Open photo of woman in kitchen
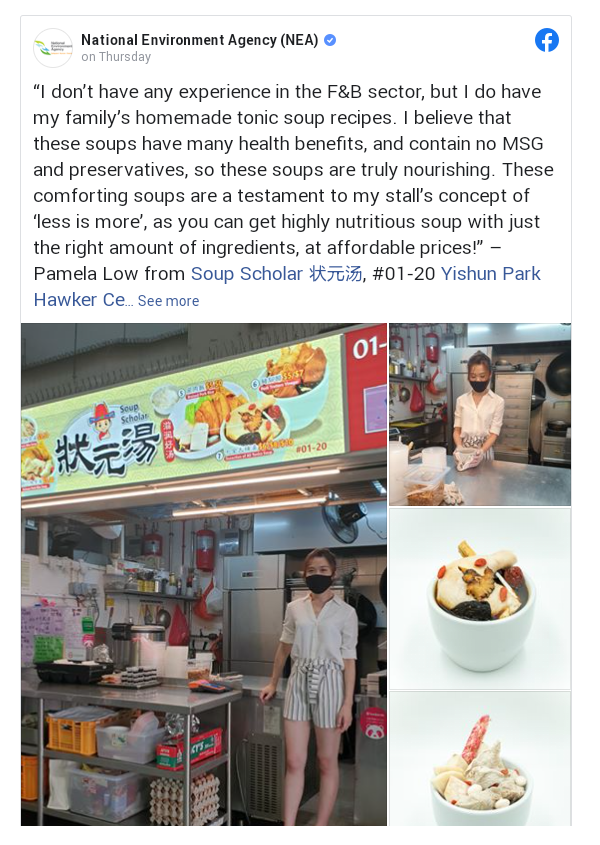The height and width of the screenshot is (845, 600). point(480,414)
